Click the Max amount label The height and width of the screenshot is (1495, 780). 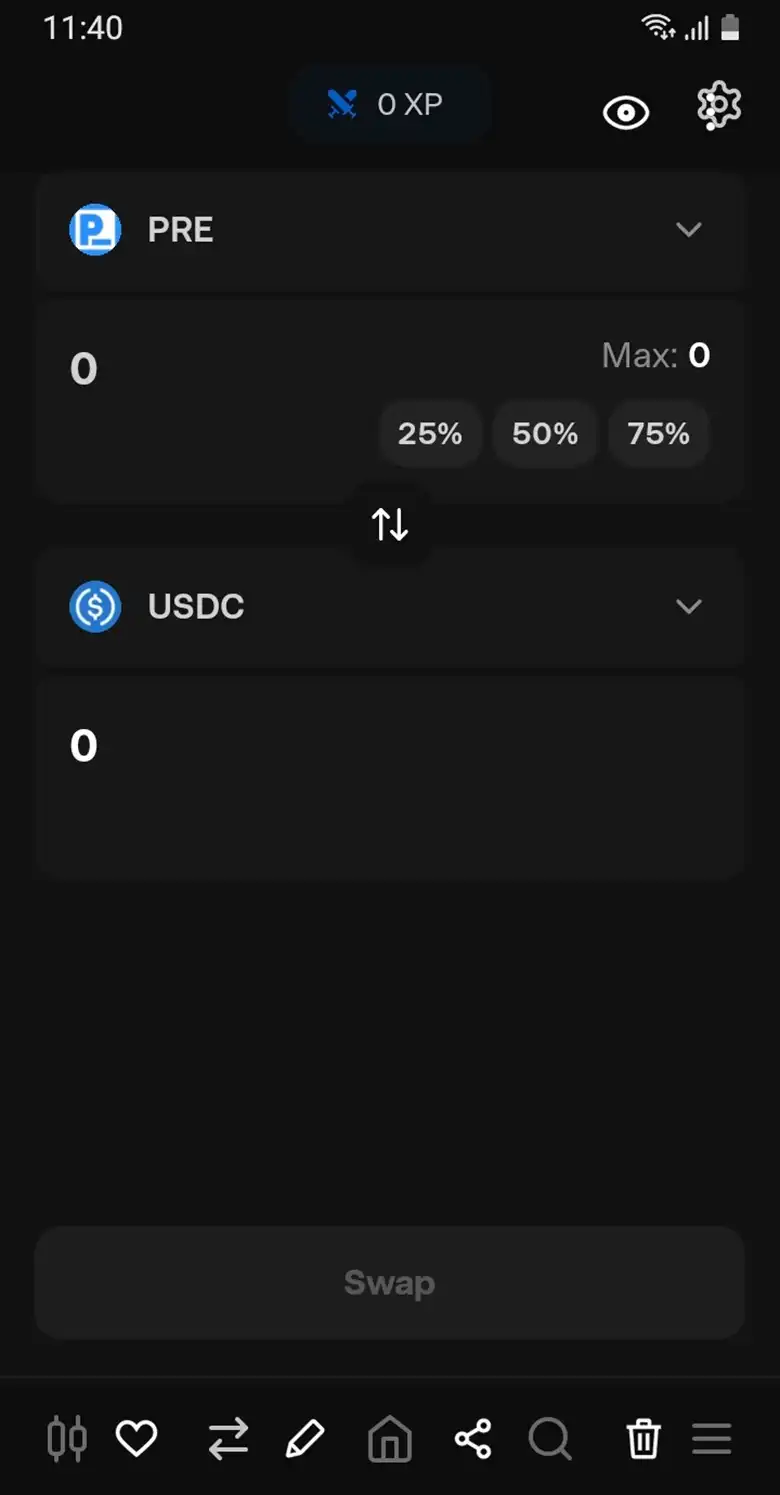657,355
